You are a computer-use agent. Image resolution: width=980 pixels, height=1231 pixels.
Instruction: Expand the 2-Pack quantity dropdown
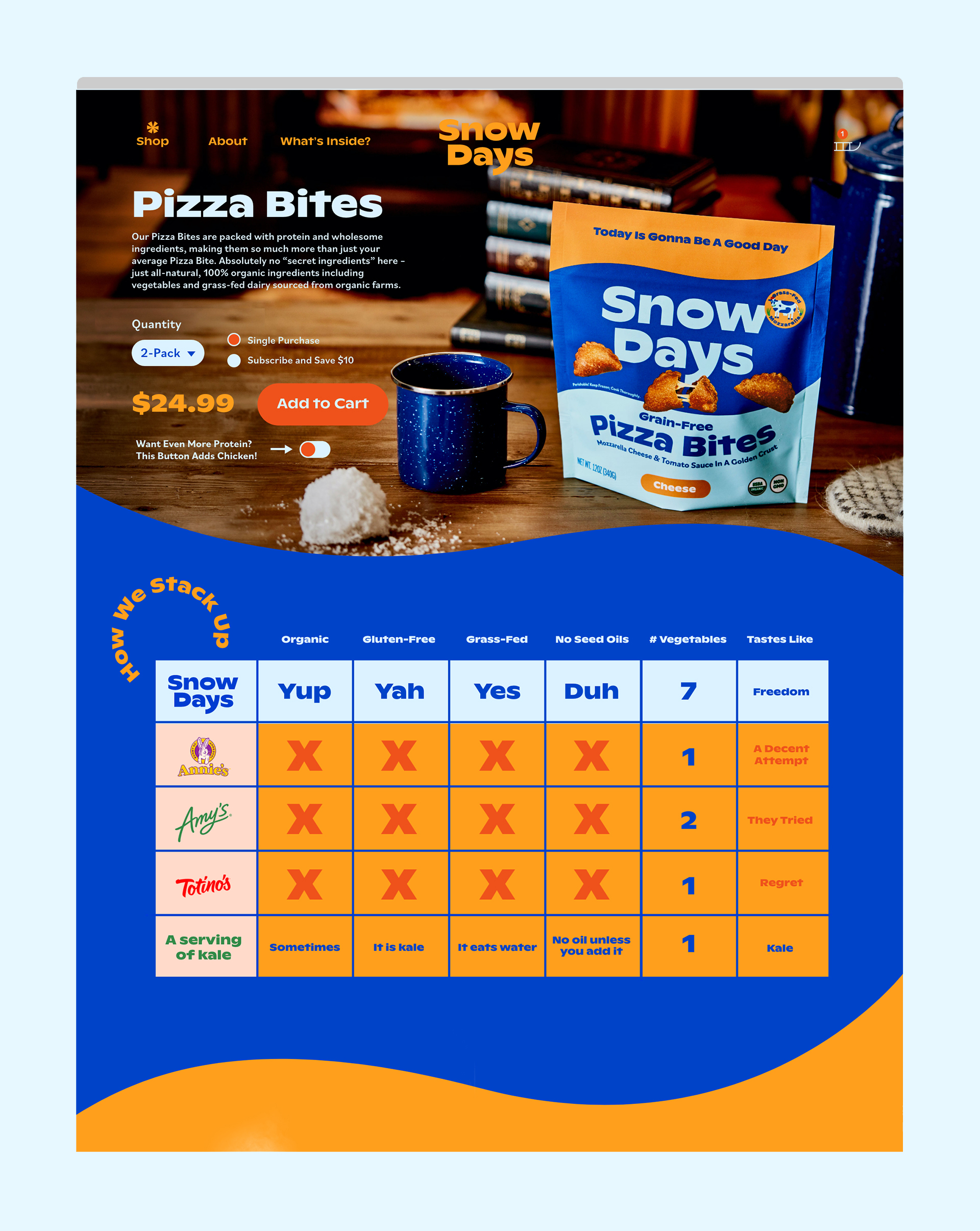pos(168,353)
